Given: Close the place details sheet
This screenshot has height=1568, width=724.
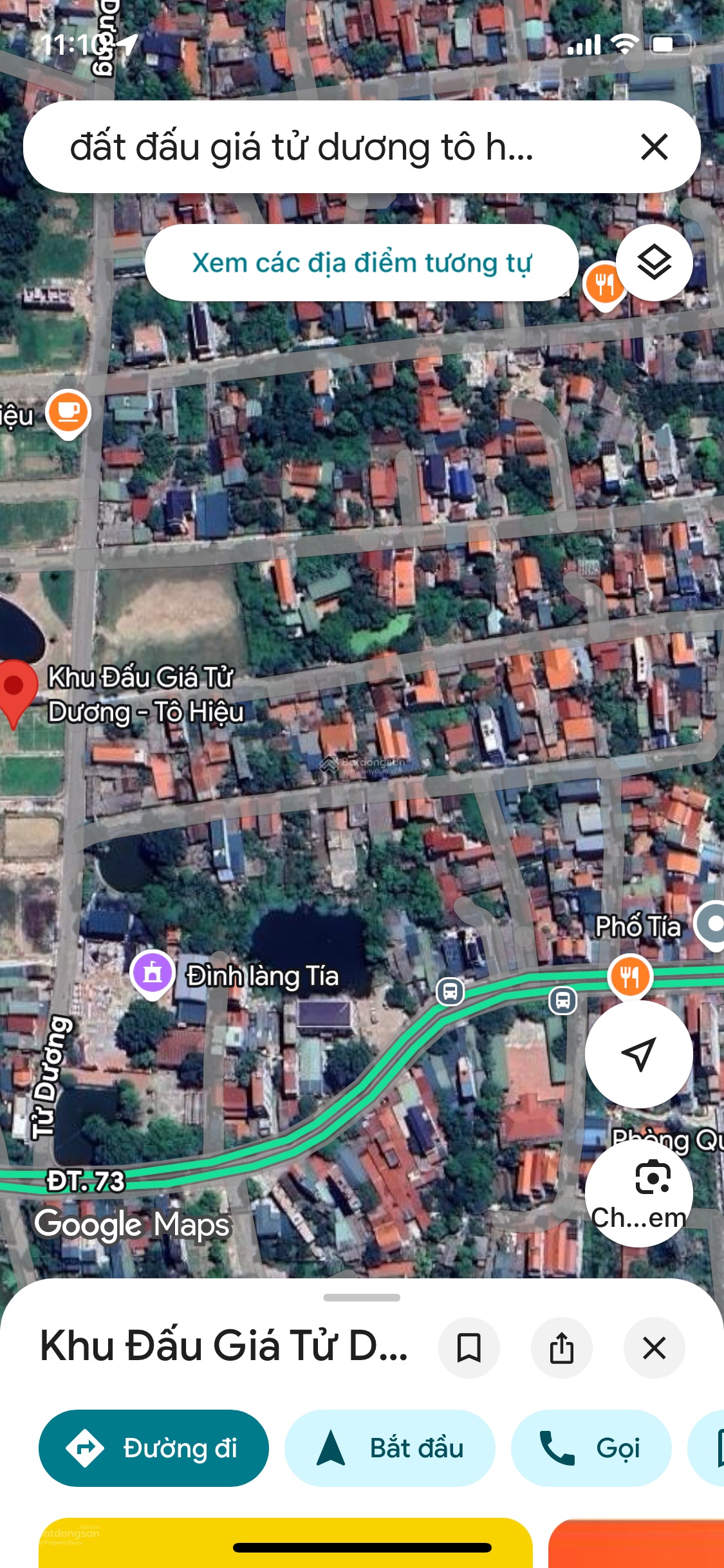Looking at the screenshot, I should [x=654, y=1348].
